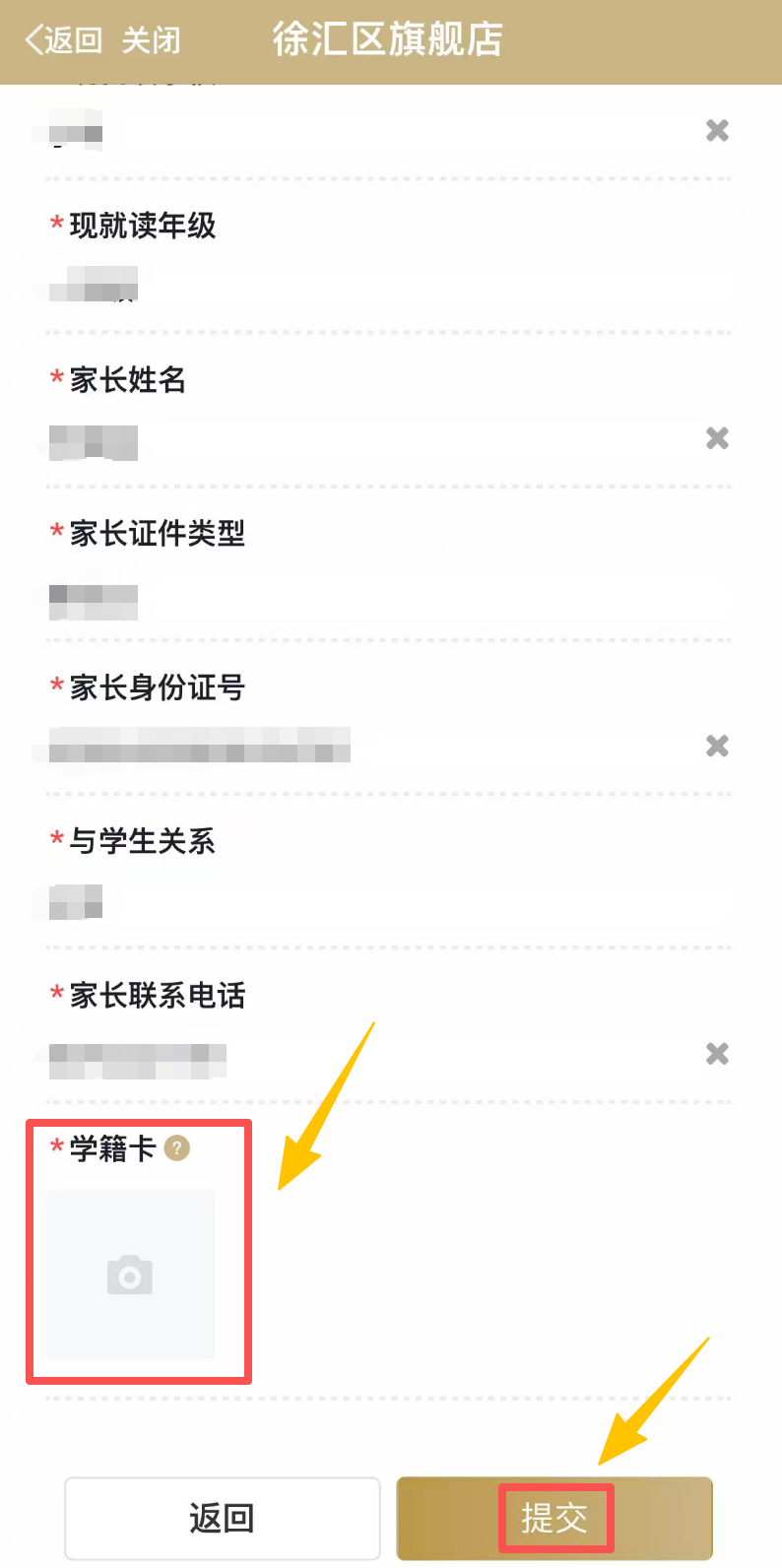Clear the 家长姓名 field

pos(717,438)
